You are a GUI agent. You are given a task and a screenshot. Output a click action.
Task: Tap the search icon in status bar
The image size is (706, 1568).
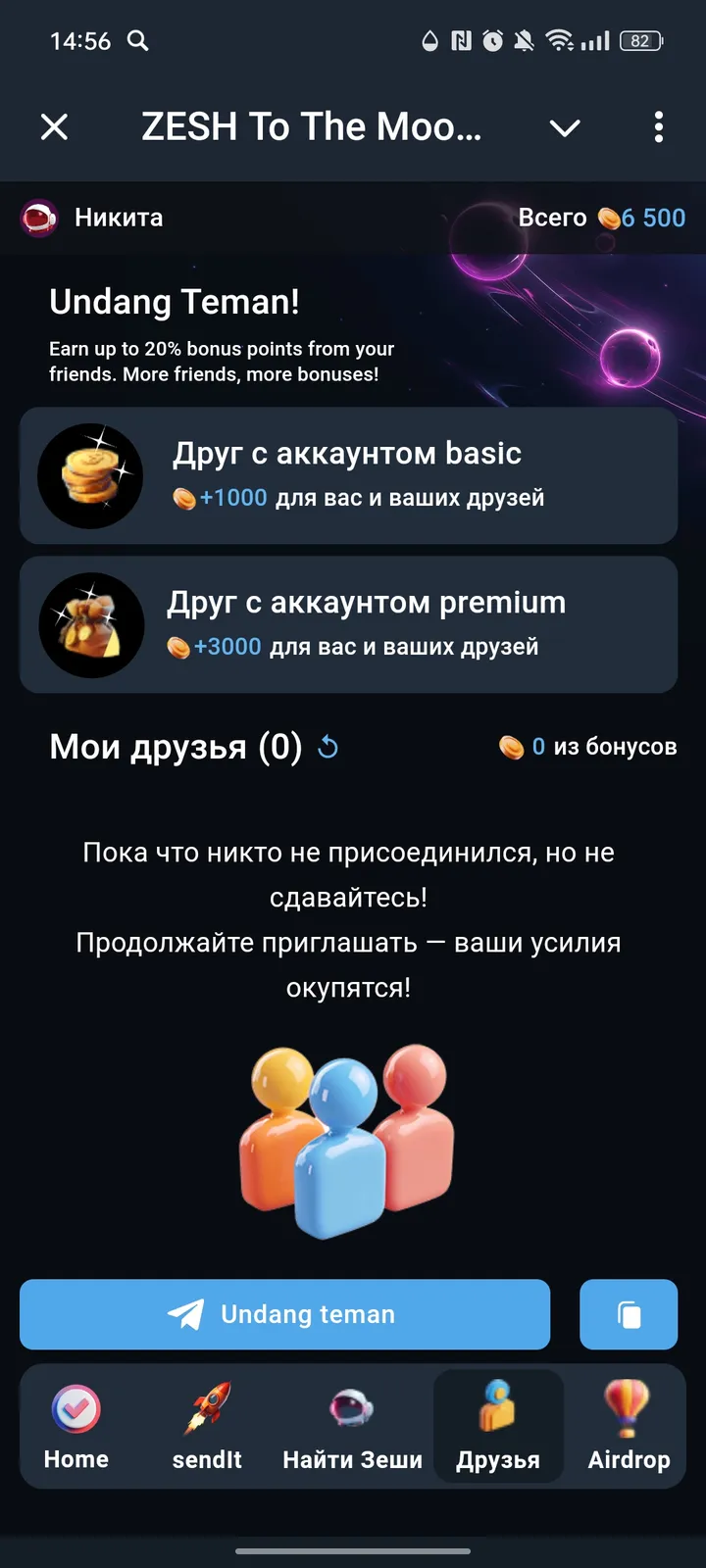click(x=137, y=41)
